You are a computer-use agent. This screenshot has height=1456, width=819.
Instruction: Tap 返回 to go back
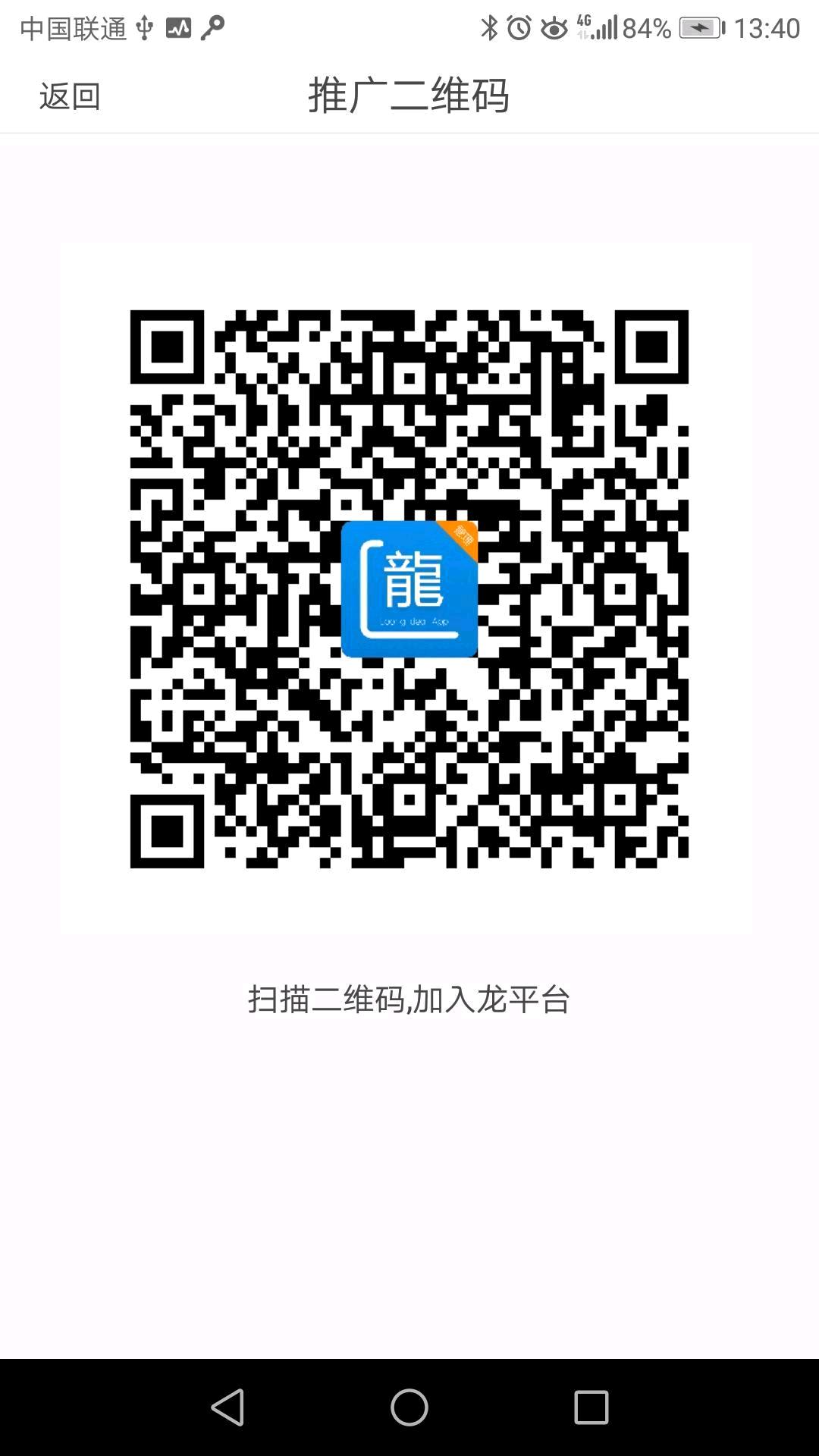70,96
